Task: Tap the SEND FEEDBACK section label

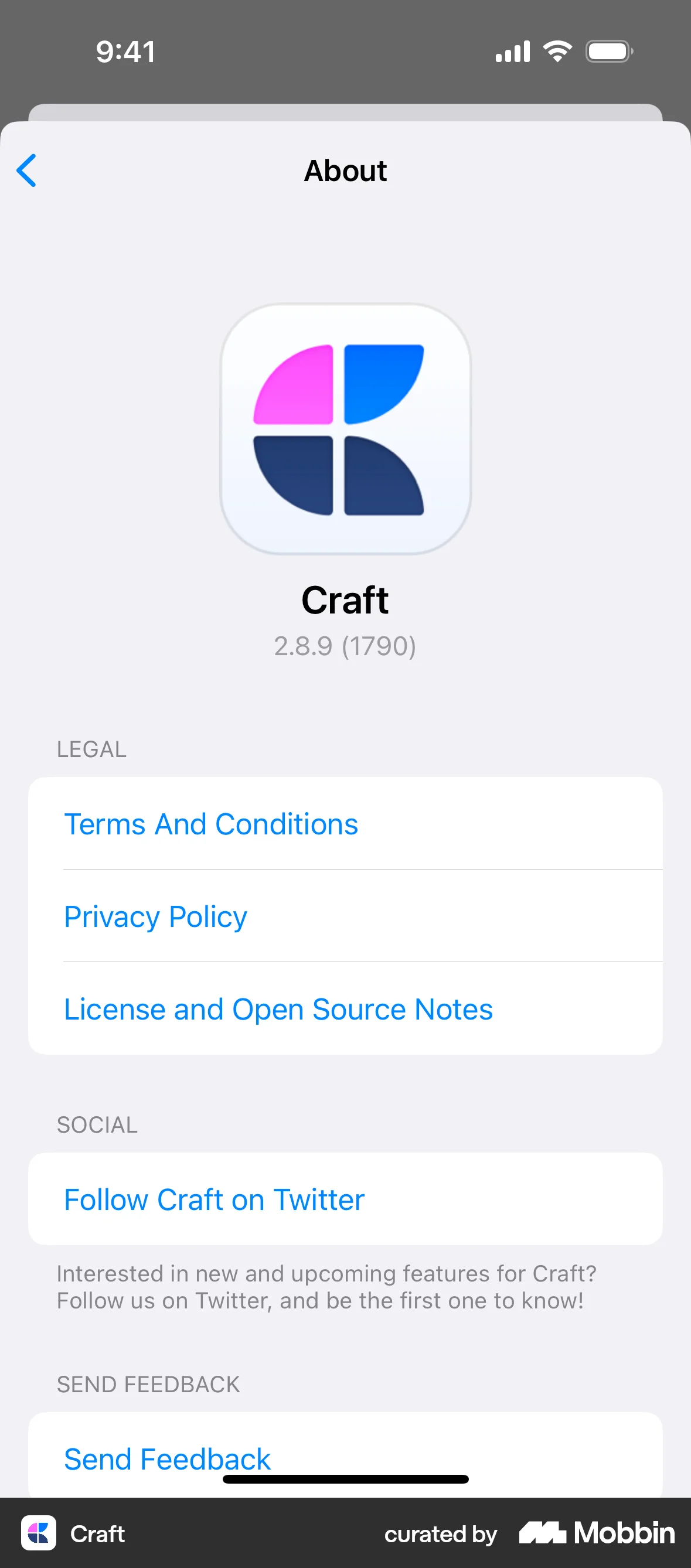Action: coord(148,1384)
